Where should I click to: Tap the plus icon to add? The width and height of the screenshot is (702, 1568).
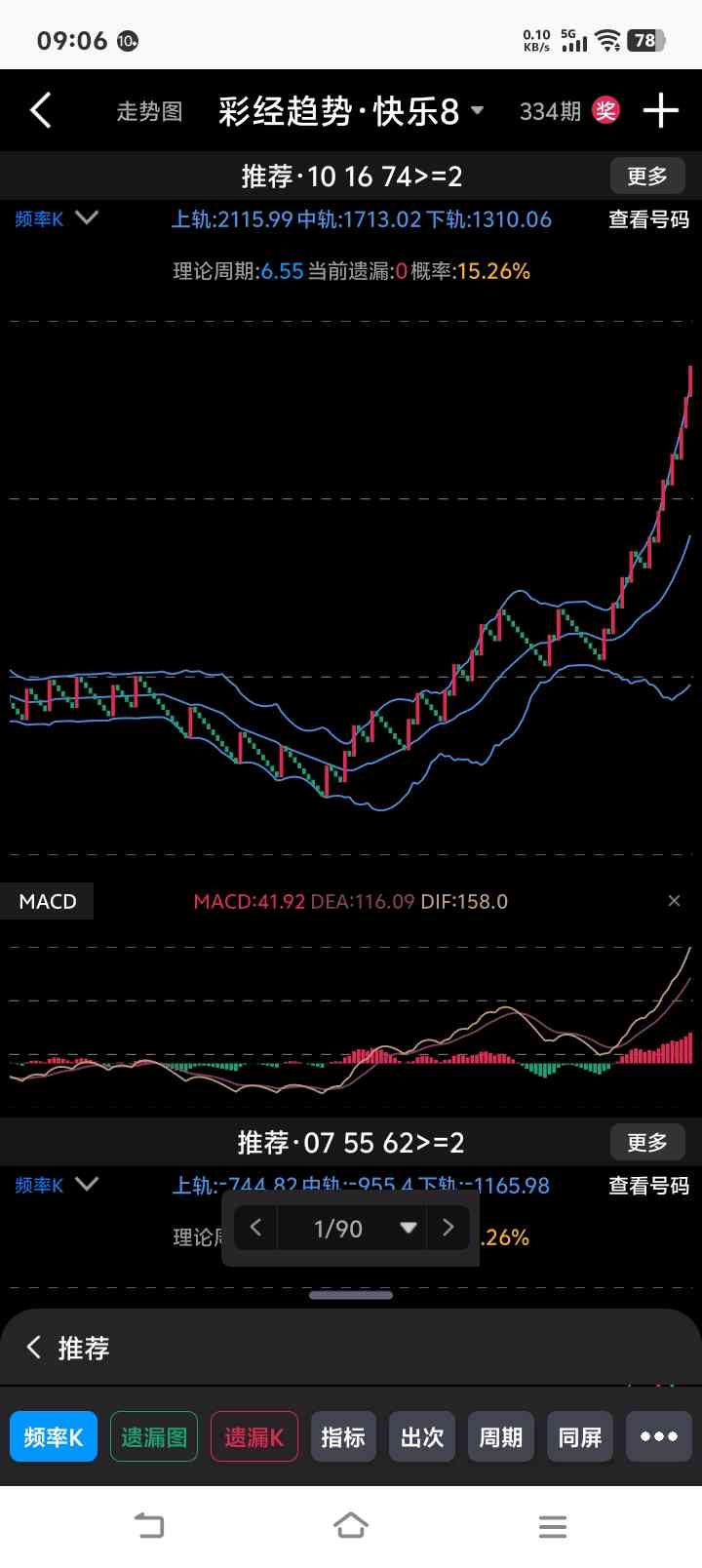coord(661,111)
